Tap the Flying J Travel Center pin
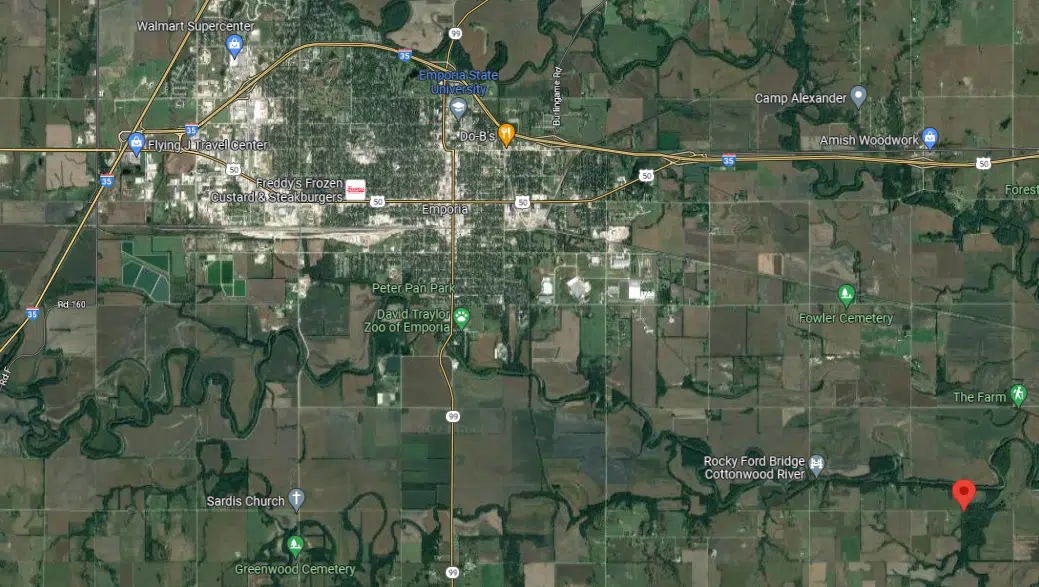Screen dimensions: 1039x587 136,145
